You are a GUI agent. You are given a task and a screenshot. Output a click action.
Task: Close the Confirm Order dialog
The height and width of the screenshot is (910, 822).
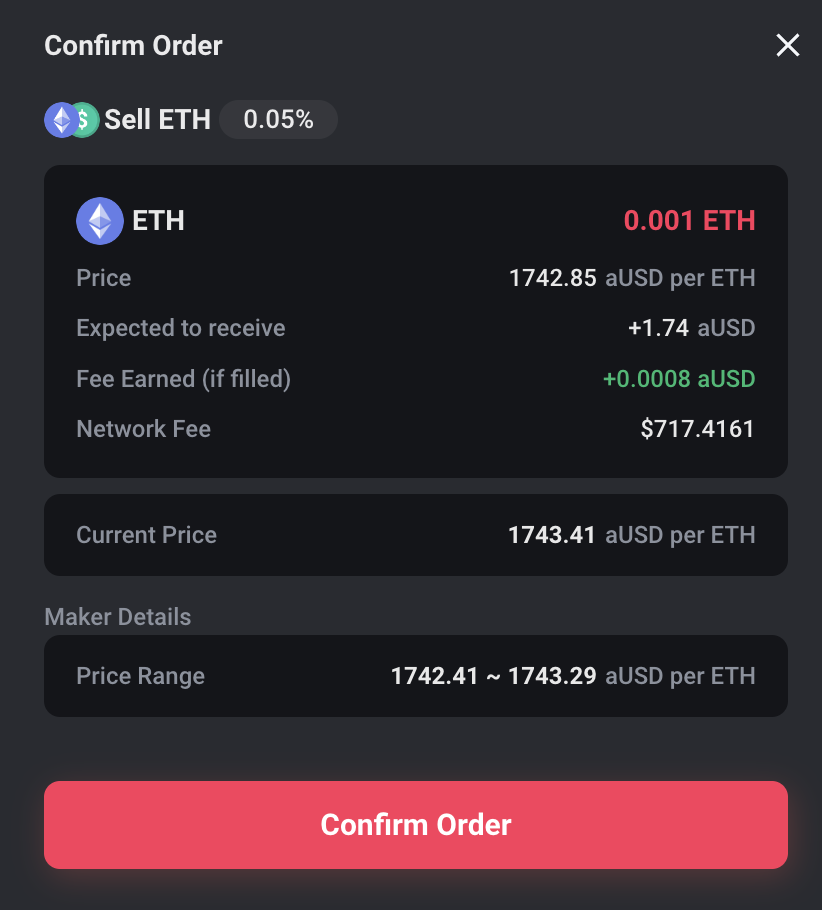tap(788, 45)
